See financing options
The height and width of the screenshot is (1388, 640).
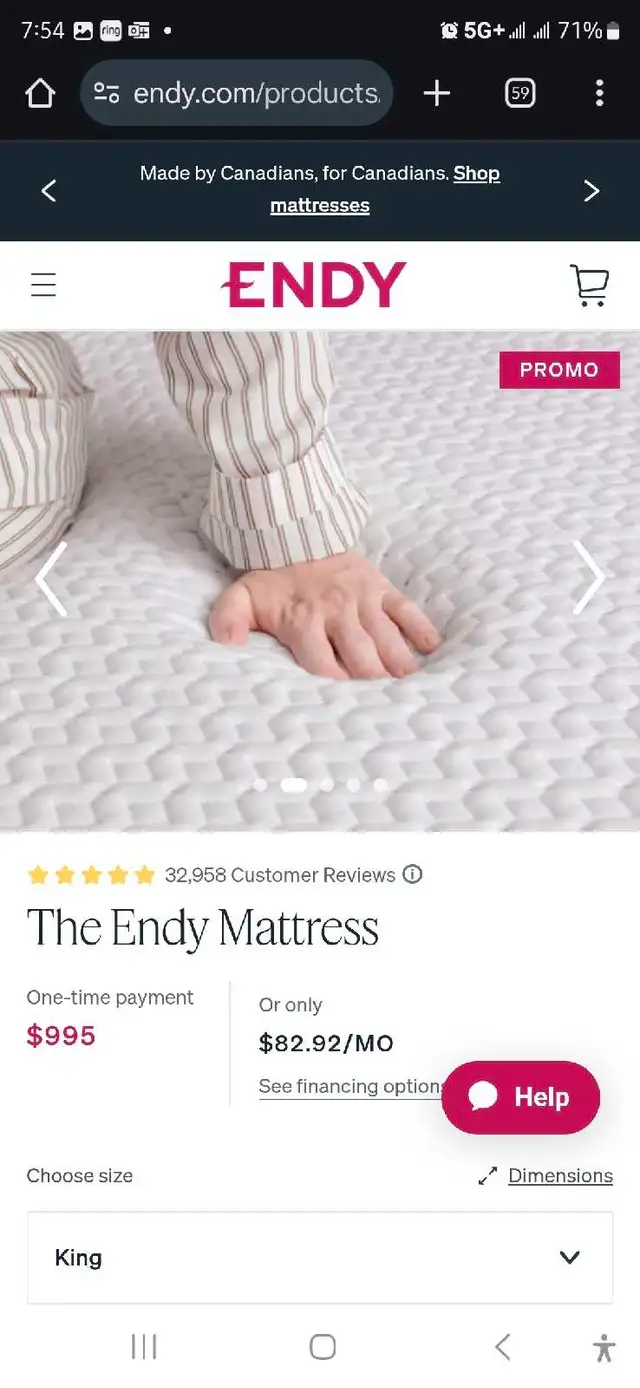[350, 1086]
